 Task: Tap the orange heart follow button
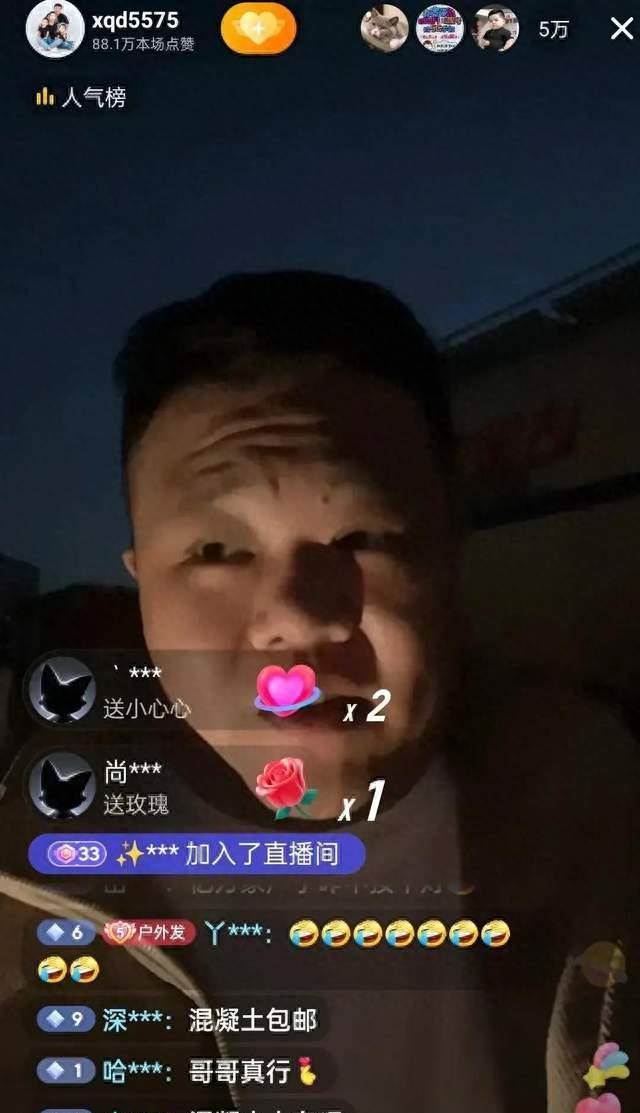(258, 29)
